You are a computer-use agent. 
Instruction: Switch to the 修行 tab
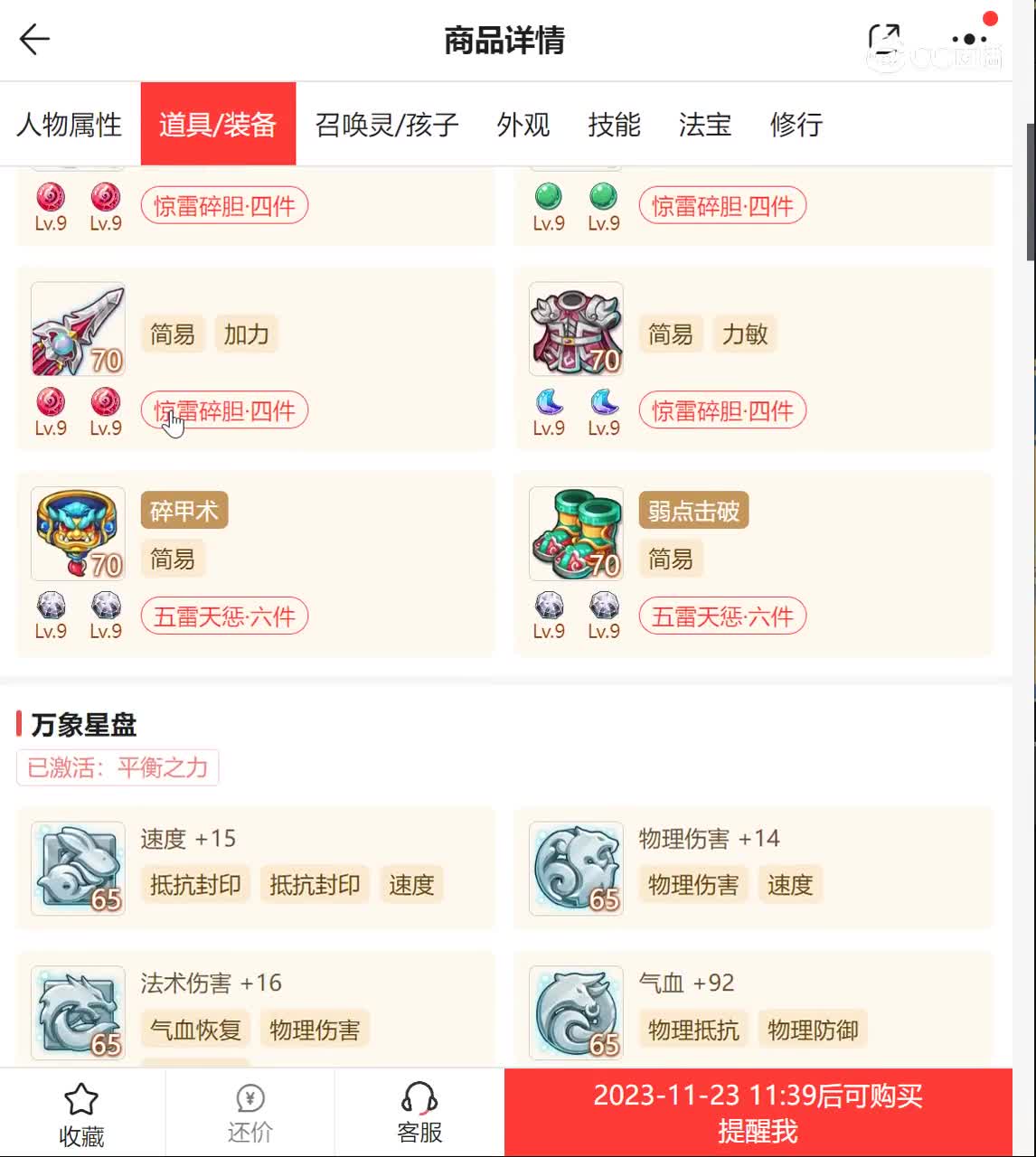[x=796, y=124]
